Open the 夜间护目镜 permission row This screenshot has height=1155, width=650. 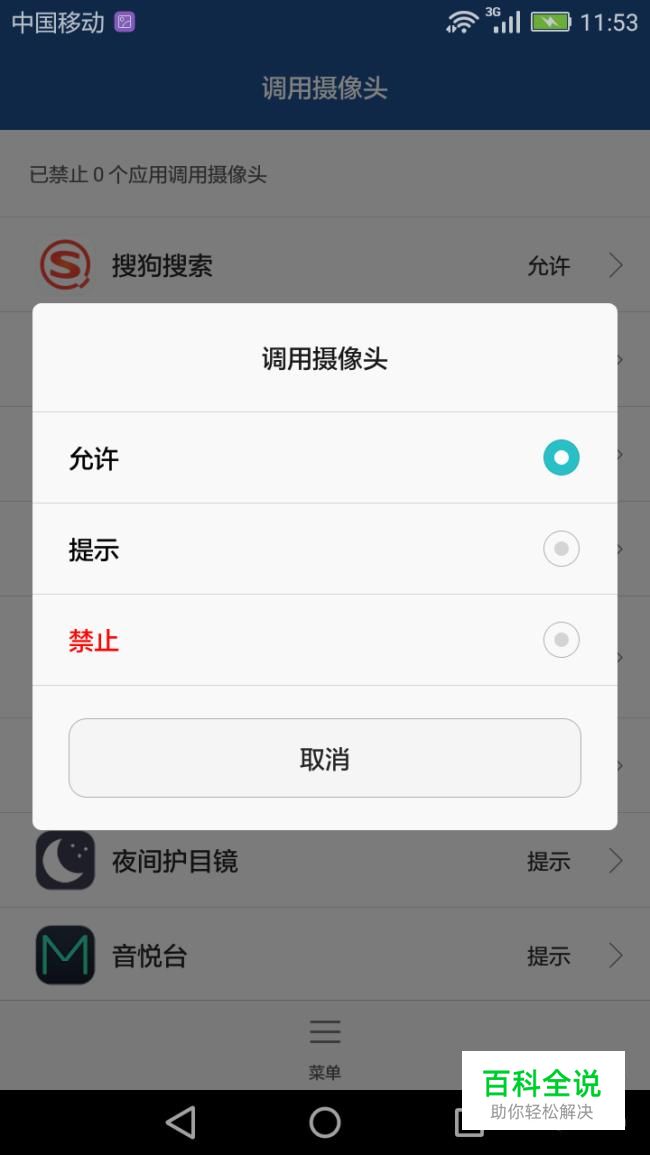[x=325, y=860]
